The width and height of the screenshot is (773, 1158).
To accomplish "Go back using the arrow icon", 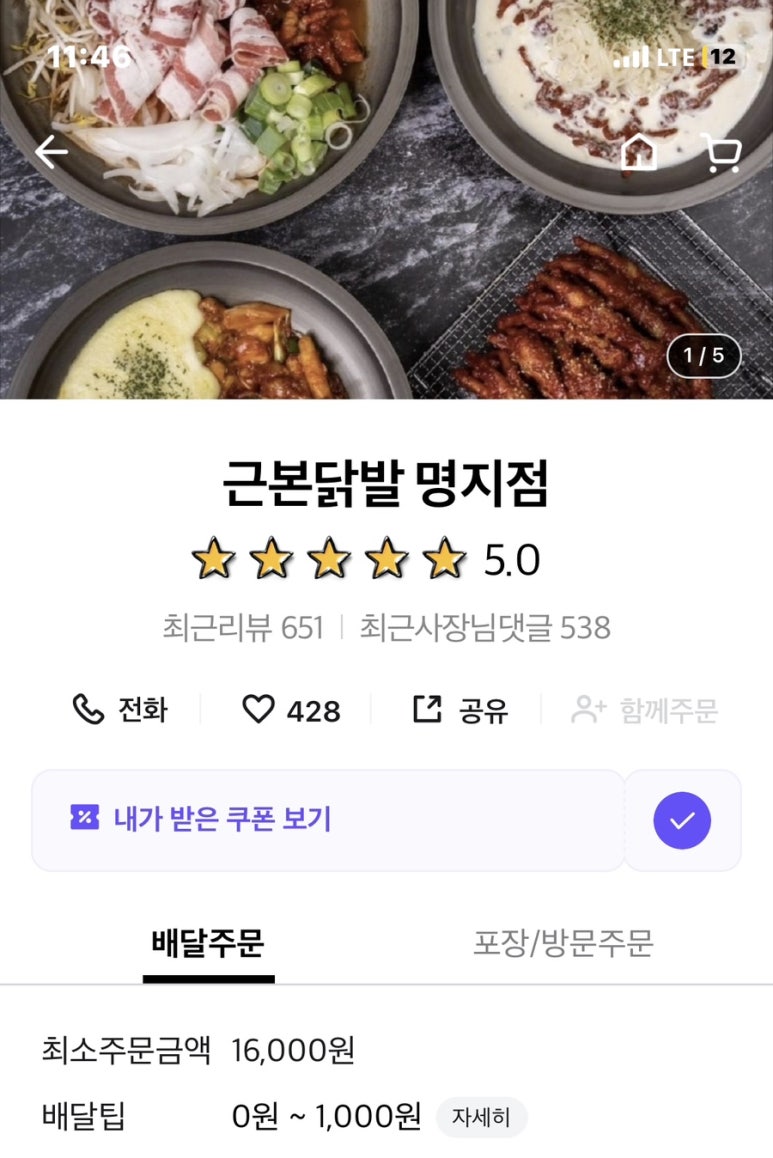I will tap(51, 152).
